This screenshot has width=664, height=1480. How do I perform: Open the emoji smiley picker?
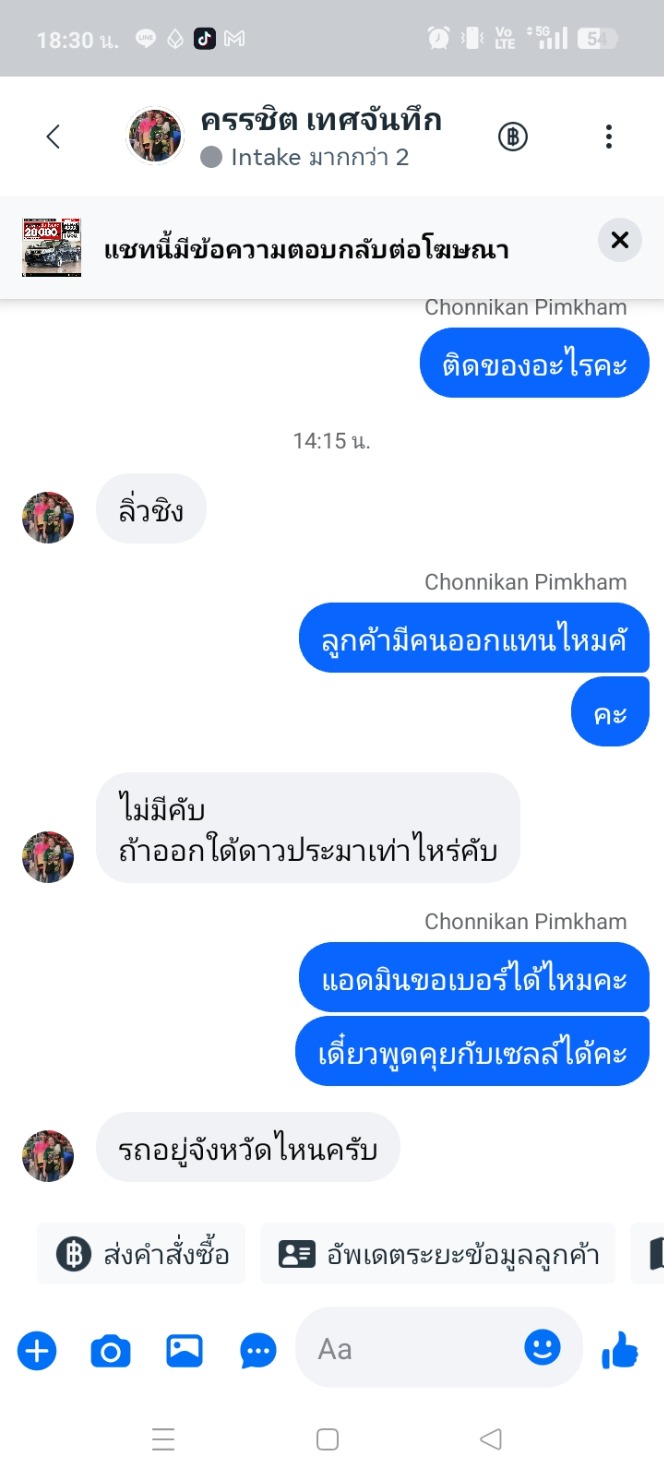point(543,1348)
